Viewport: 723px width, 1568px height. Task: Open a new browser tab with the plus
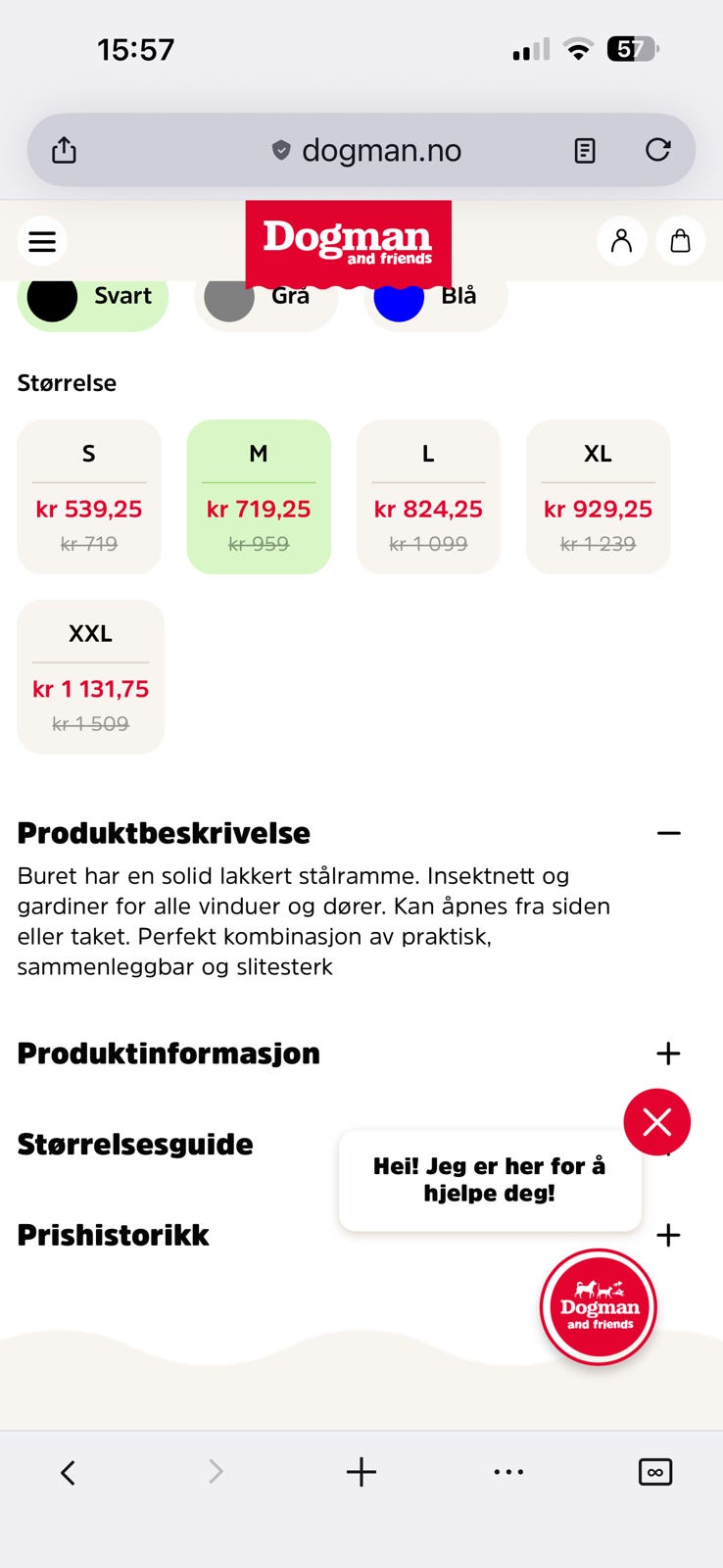361,1471
